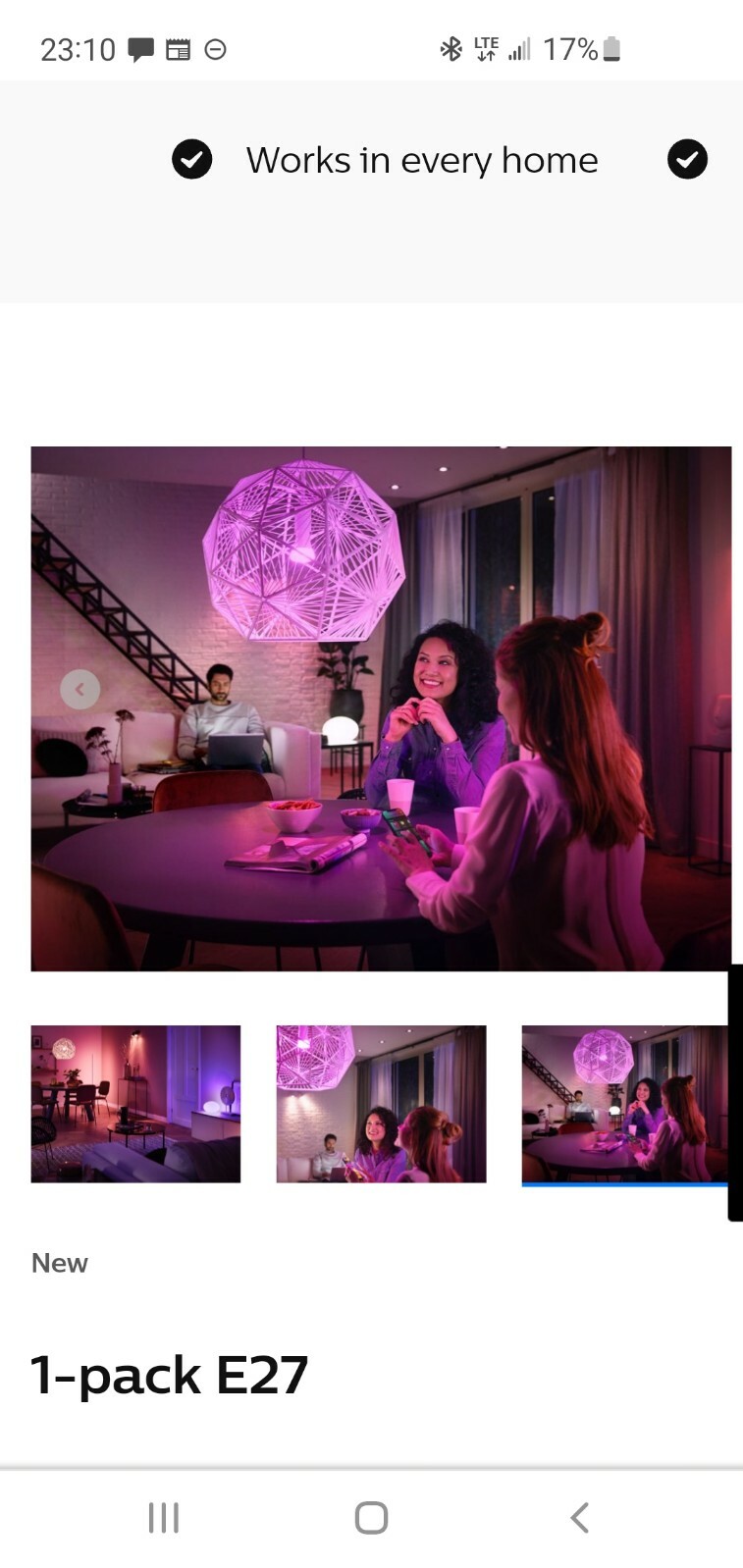Viewport: 743px width, 1568px height.
Task: Select the living room thumbnail with sofa
Action: pos(135,1104)
